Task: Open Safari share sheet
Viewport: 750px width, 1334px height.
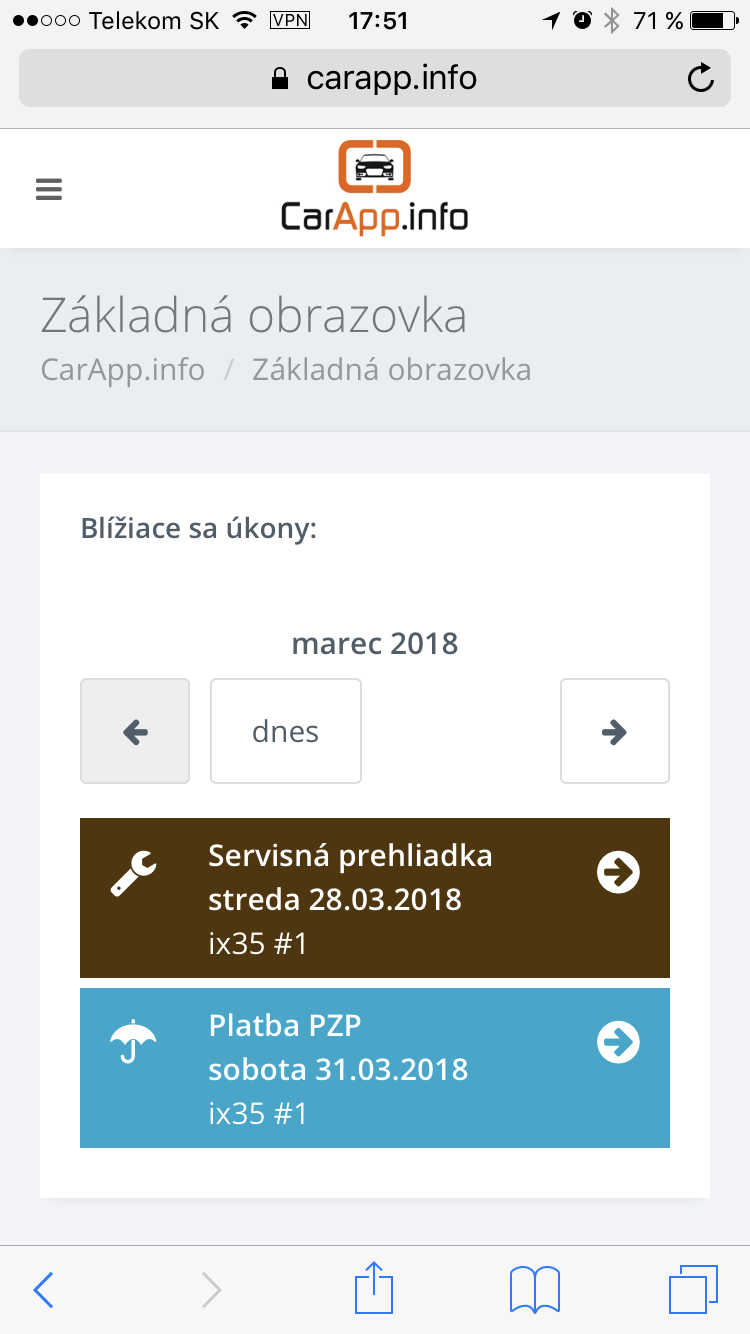Action: (372, 1287)
